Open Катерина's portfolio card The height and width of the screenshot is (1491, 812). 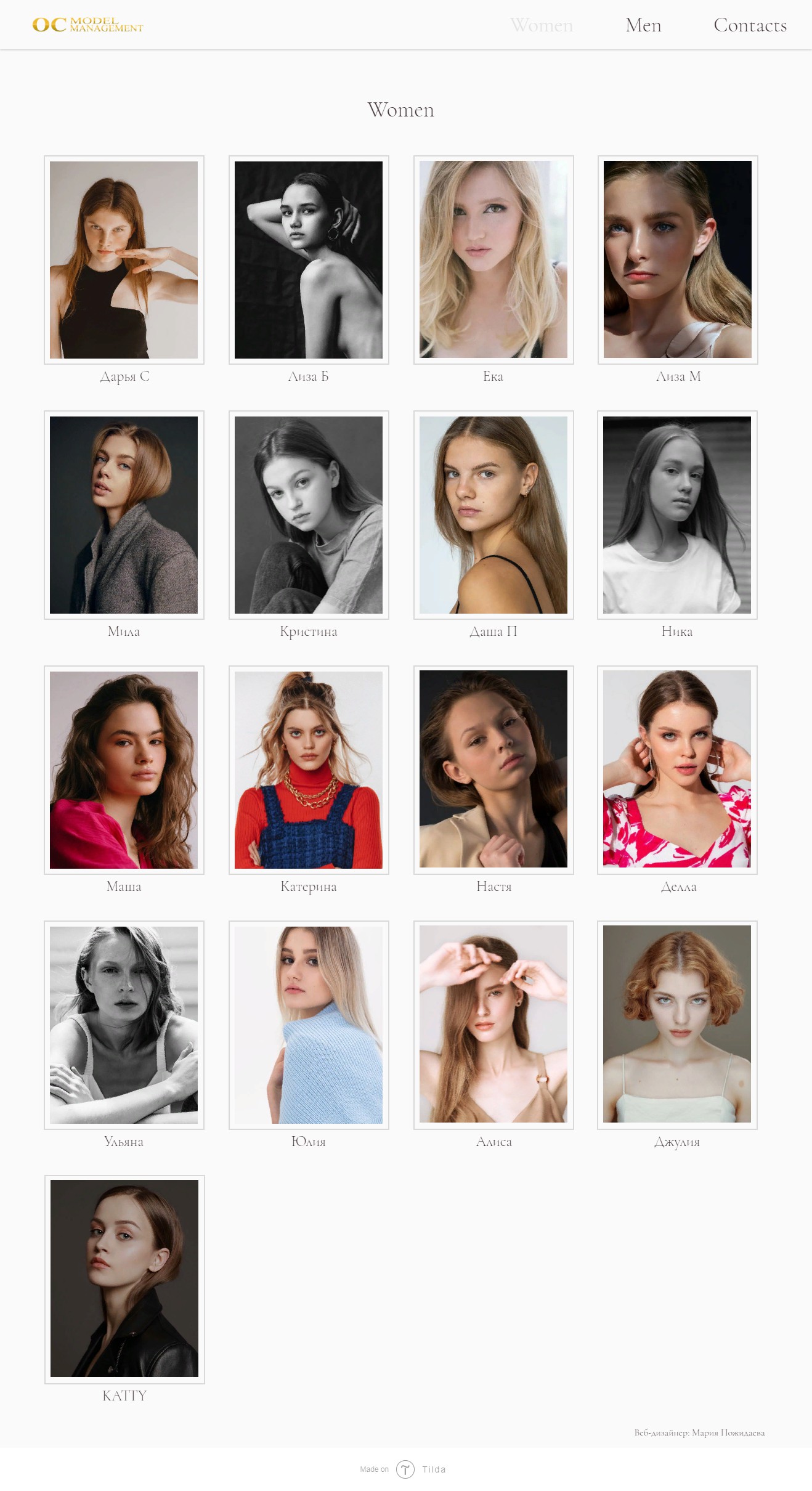pyautogui.click(x=309, y=770)
